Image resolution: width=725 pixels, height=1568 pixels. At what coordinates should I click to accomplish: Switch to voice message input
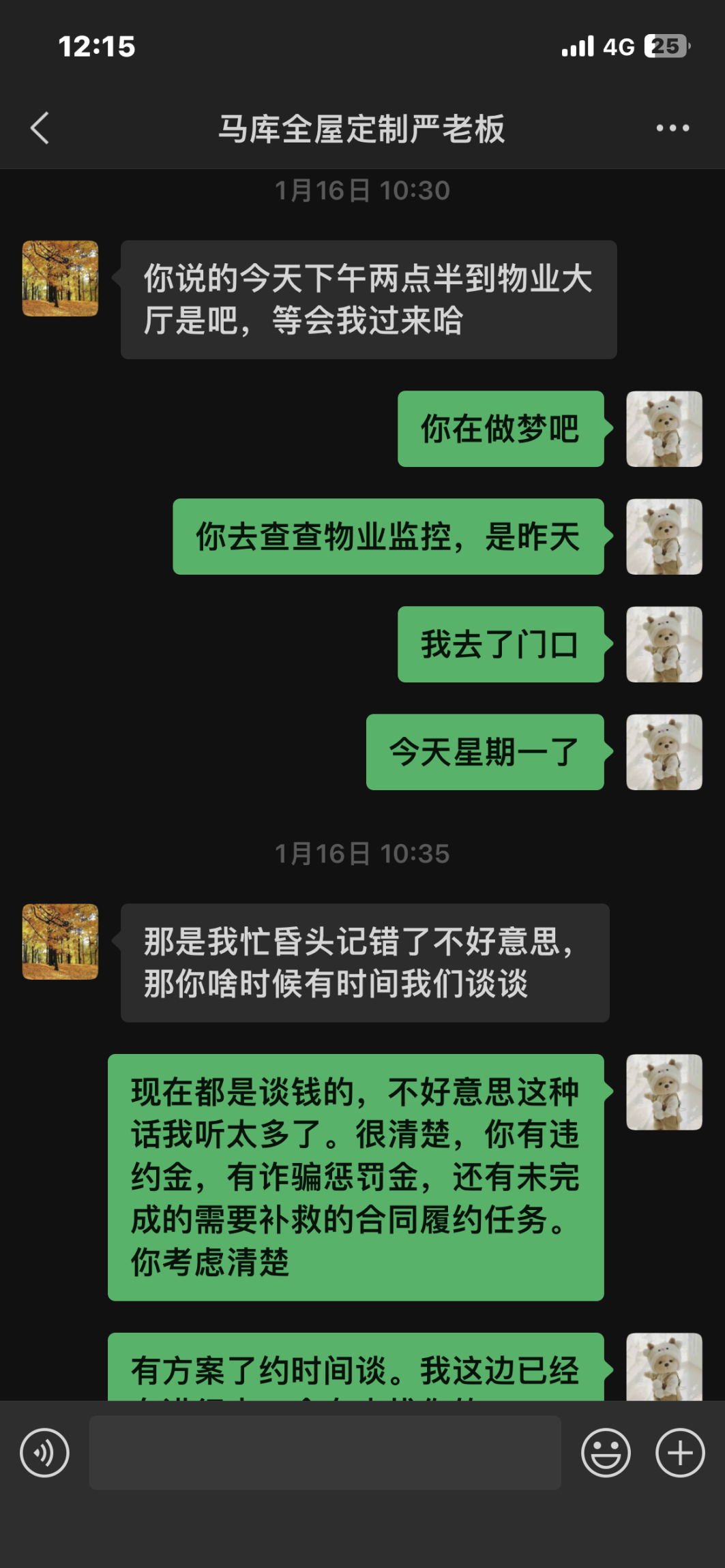pyautogui.click(x=44, y=1453)
